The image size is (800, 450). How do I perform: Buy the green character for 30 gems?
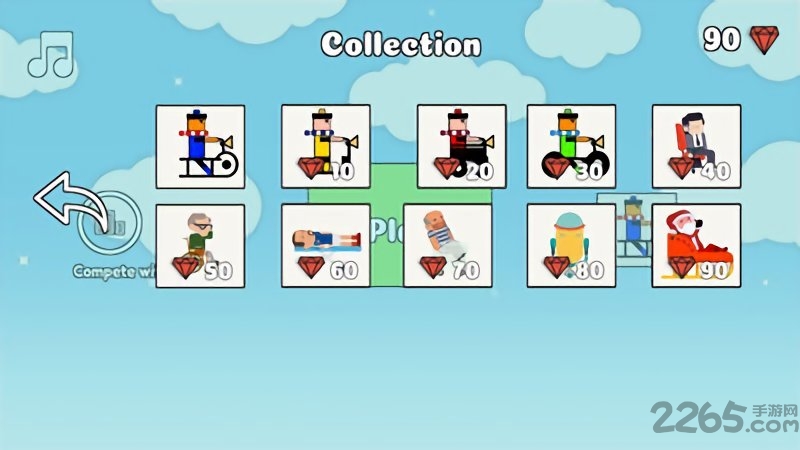(x=571, y=147)
